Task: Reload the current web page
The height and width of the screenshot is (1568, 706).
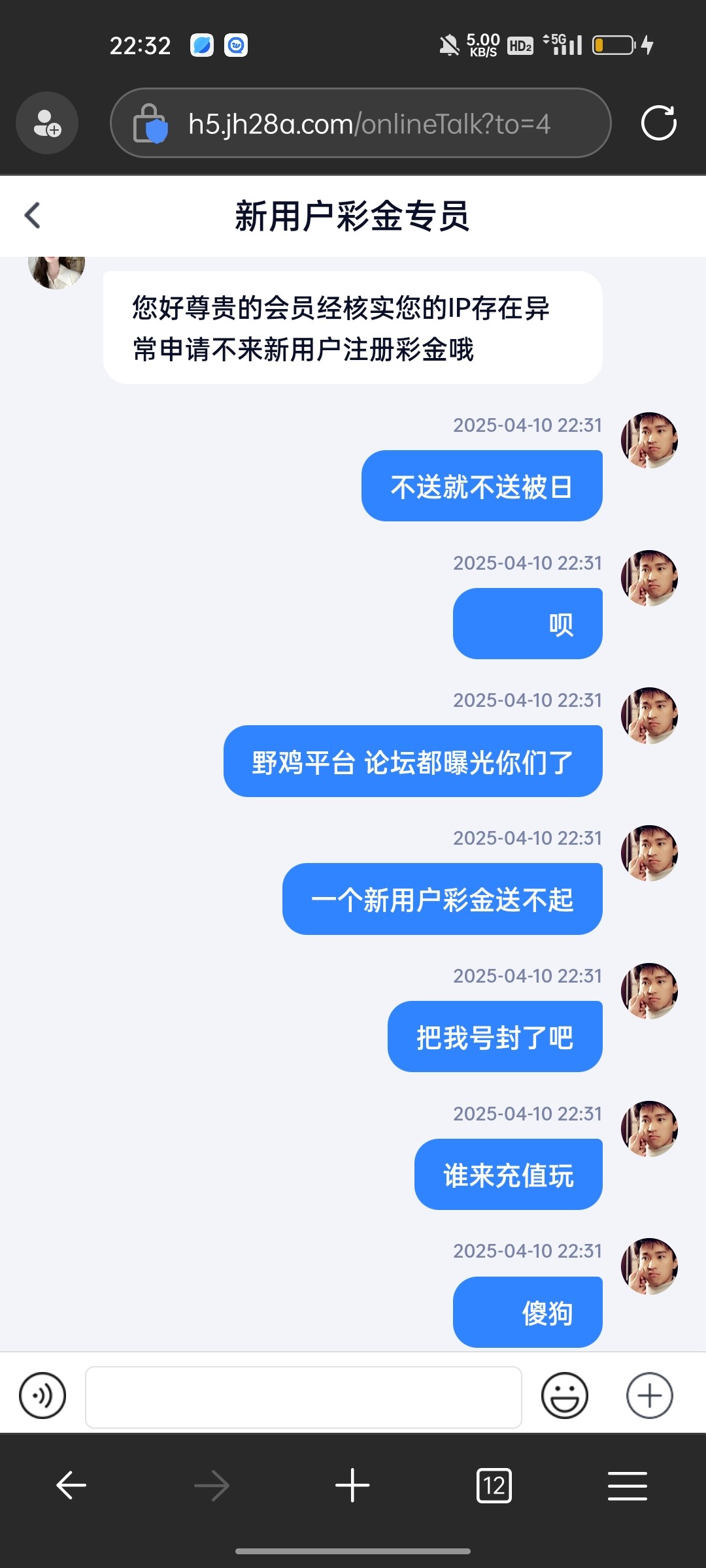Action: pyautogui.click(x=658, y=123)
